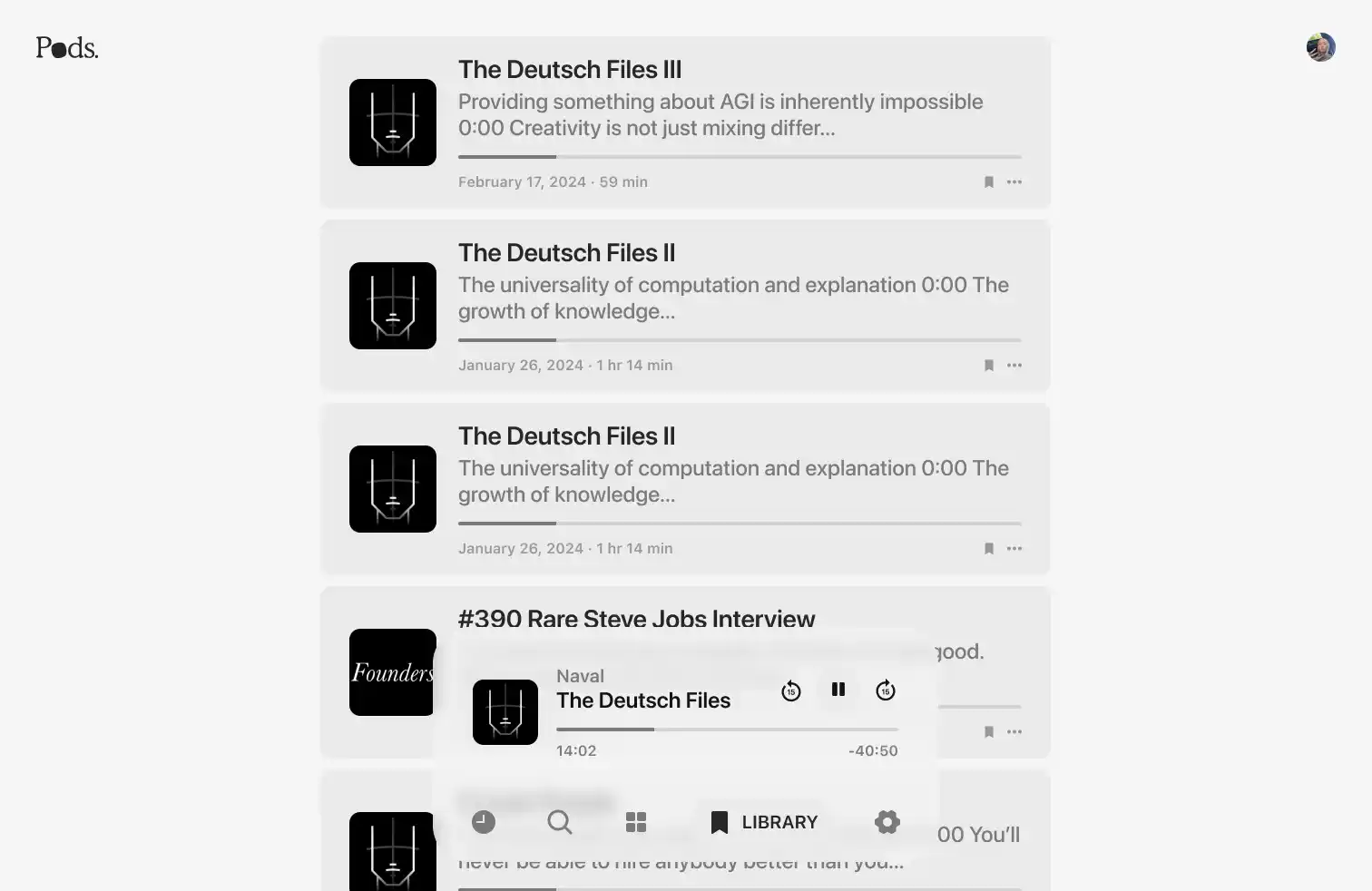Tap the Pods logo to go home
Viewport: 1372px width, 891px height.
[x=67, y=48]
